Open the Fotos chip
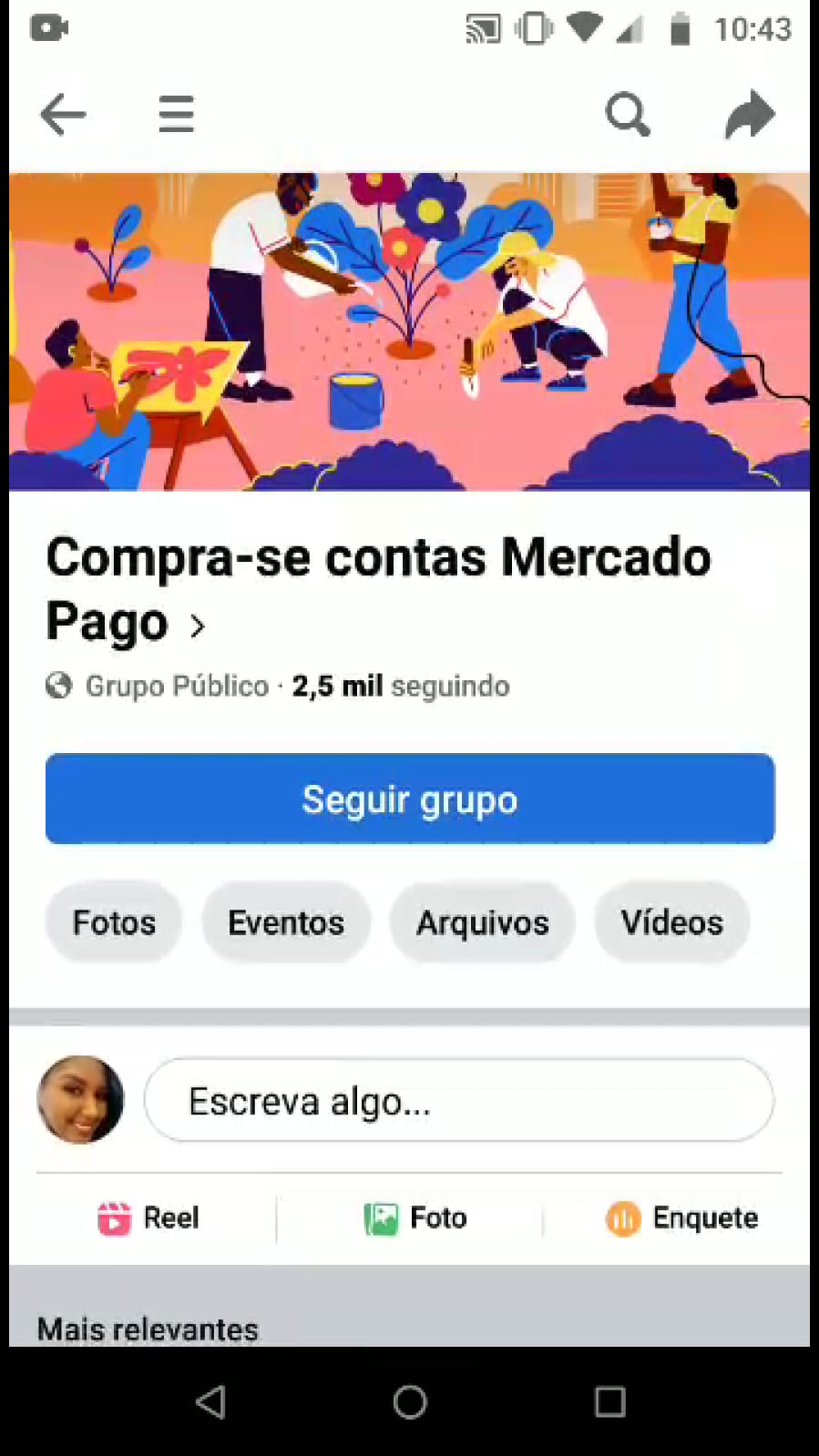The height and width of the screenshot is (1456, 819). 114,922
